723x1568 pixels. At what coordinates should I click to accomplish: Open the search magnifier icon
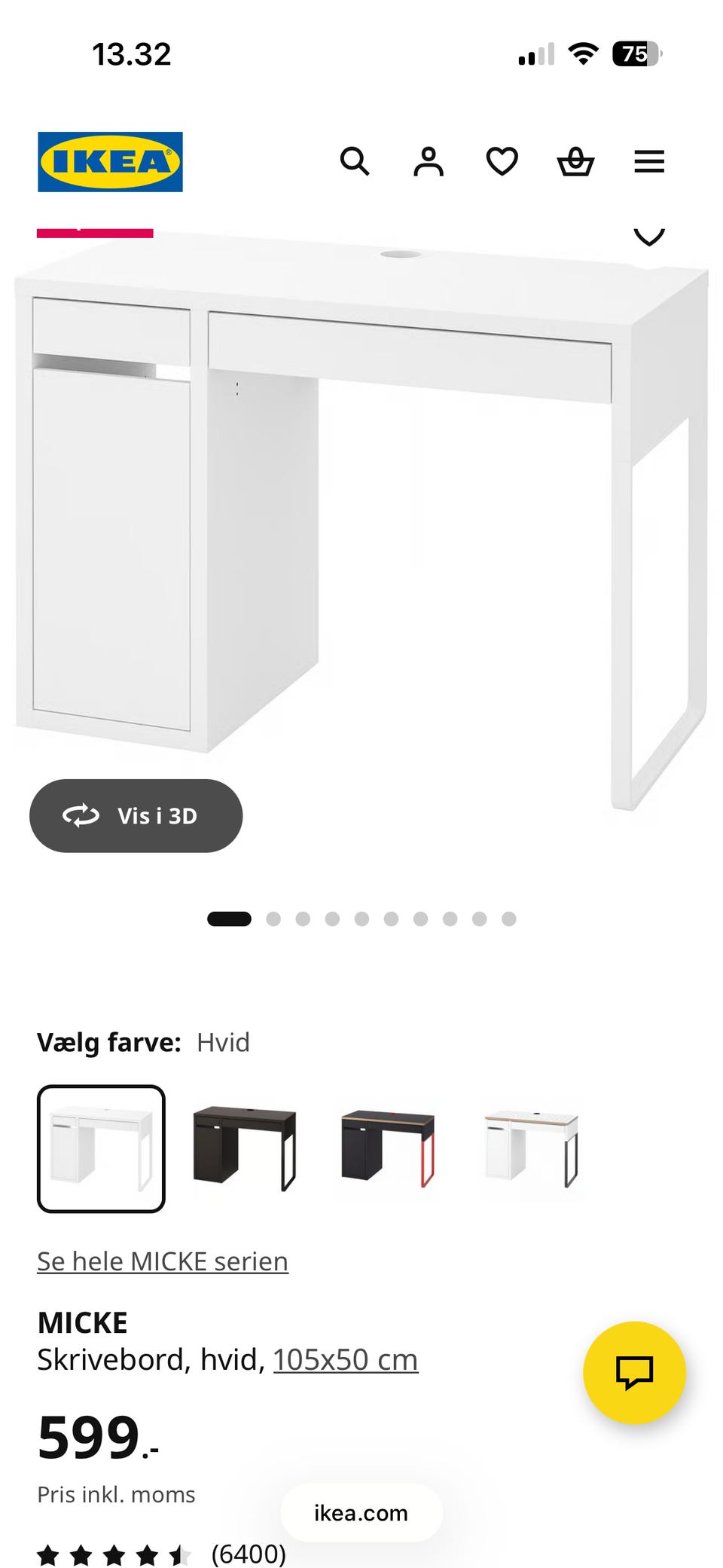pyautogui.click(x=355, y=161)
